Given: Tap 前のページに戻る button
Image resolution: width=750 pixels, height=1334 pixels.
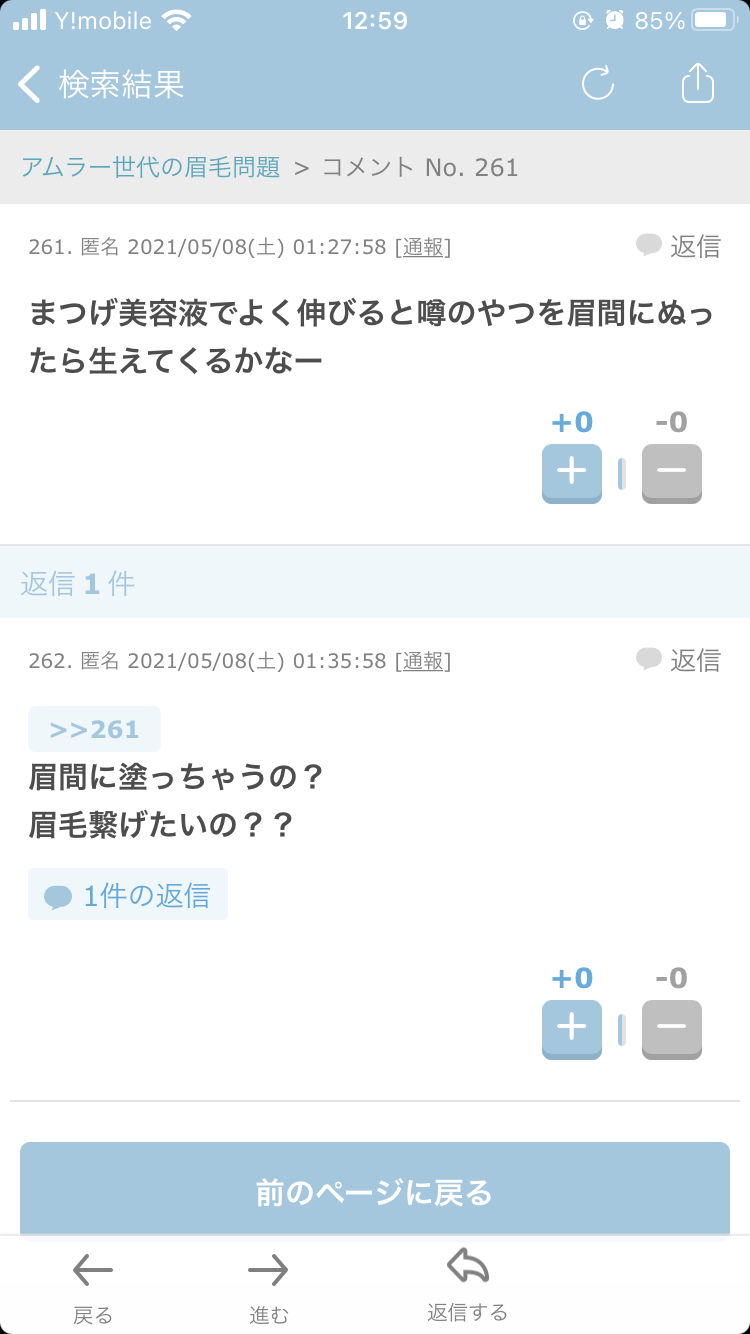Looking at the screenshot, I should click(375, 1190).
